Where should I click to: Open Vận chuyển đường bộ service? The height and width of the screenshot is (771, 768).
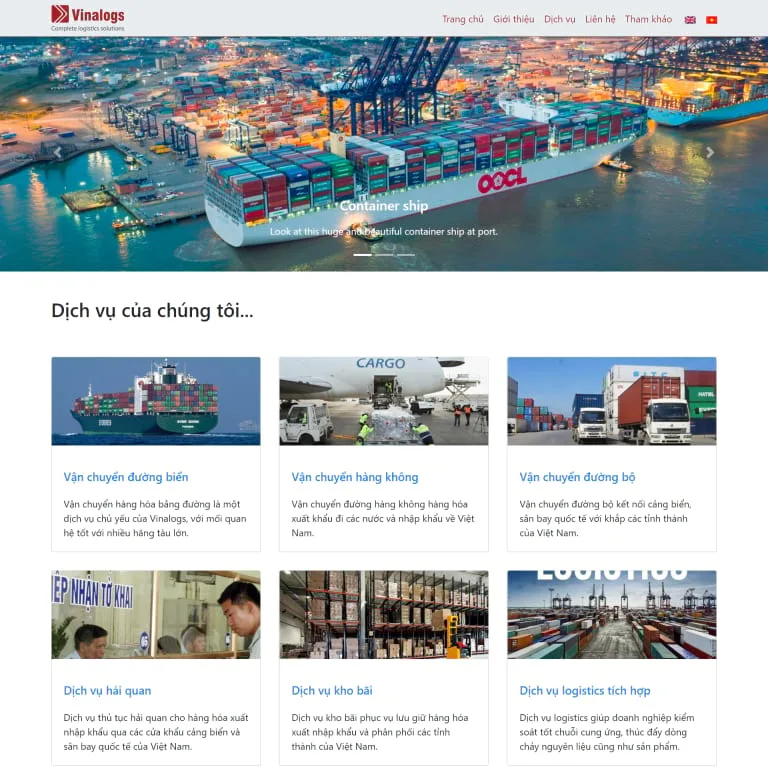point(577,477)
